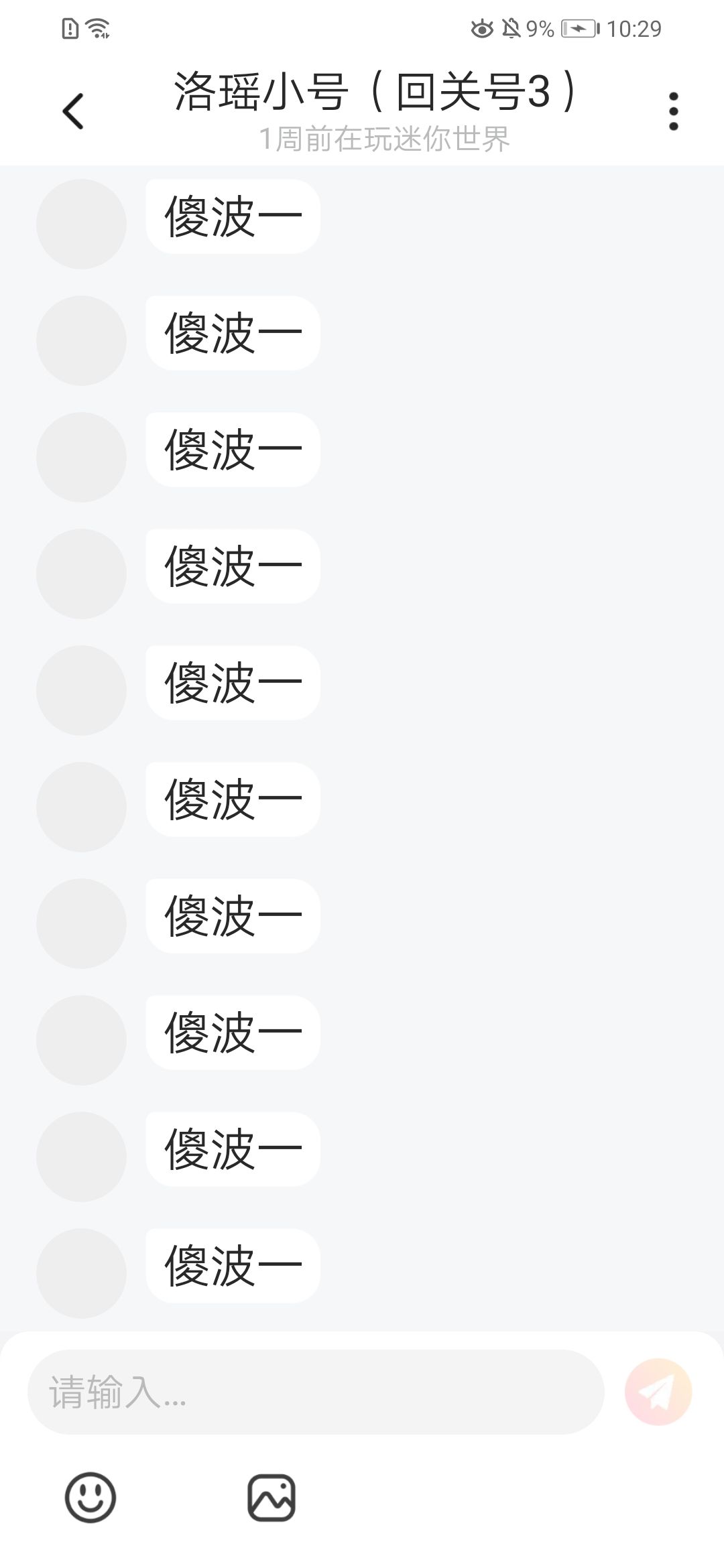The image size is (724, 1568).
Task: Attach a picture from the gallery
Action: (271, 1498)
